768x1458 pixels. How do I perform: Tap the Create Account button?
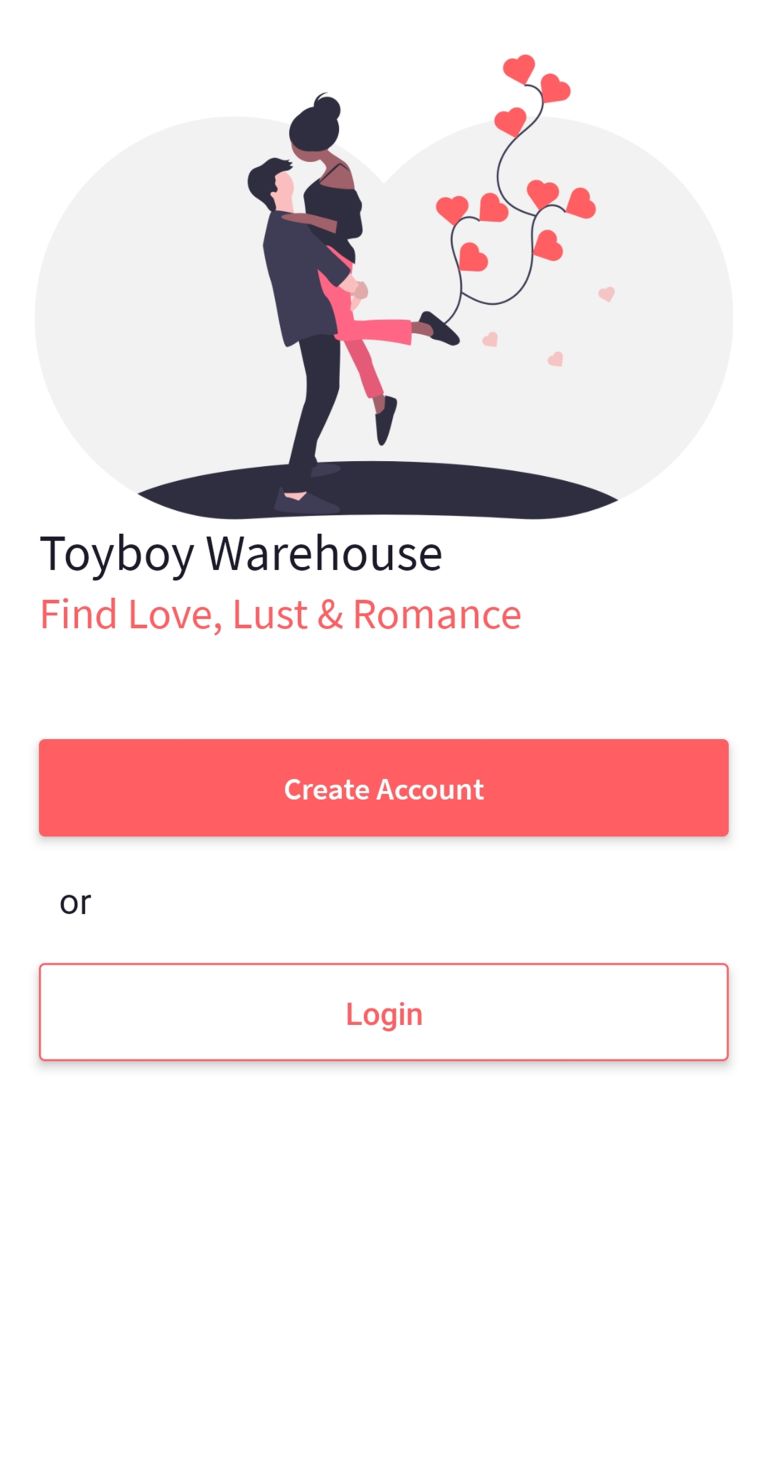[x=384, y=788]
